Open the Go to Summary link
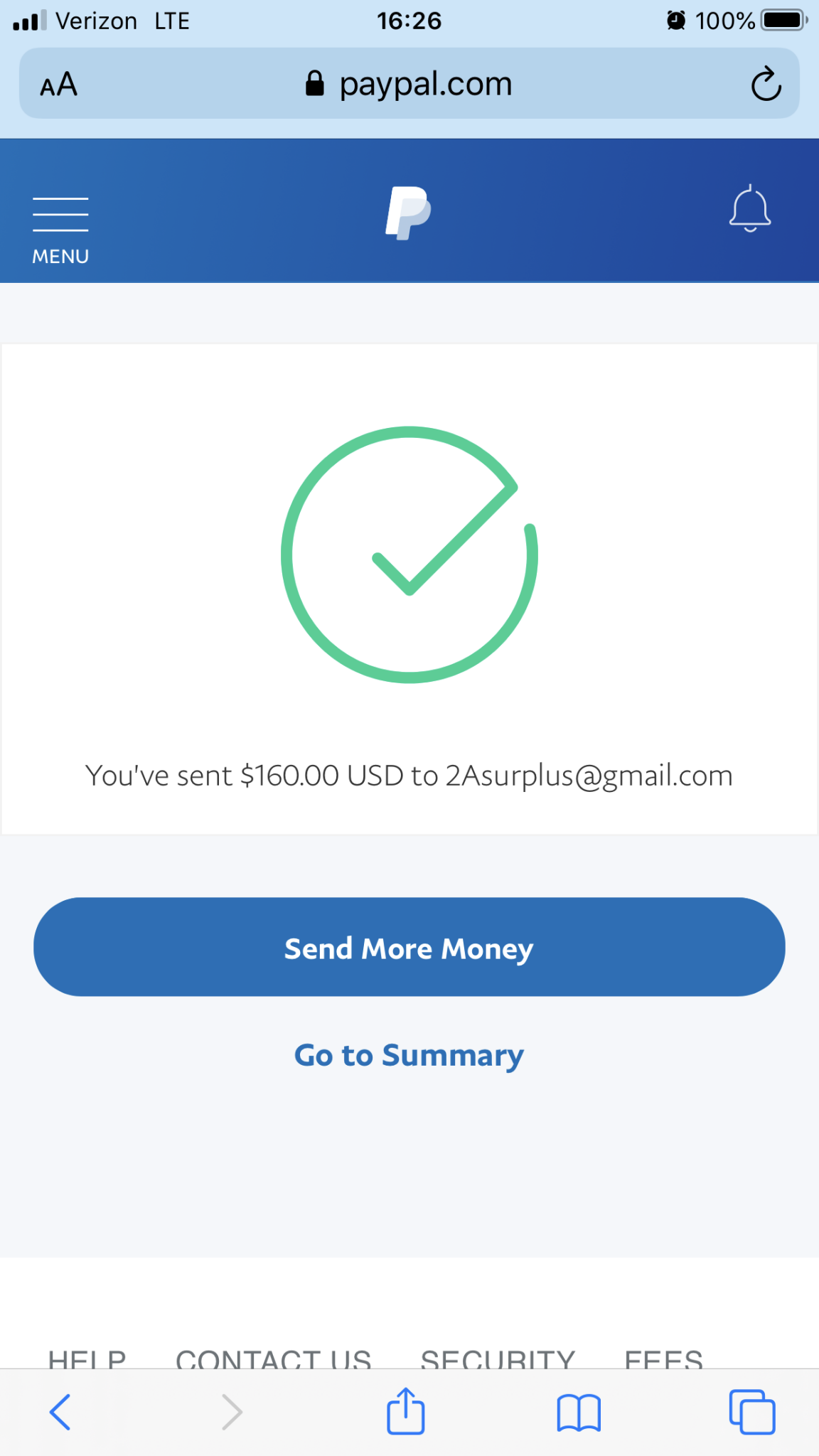819x1456 pixels. click(409, 1056)
